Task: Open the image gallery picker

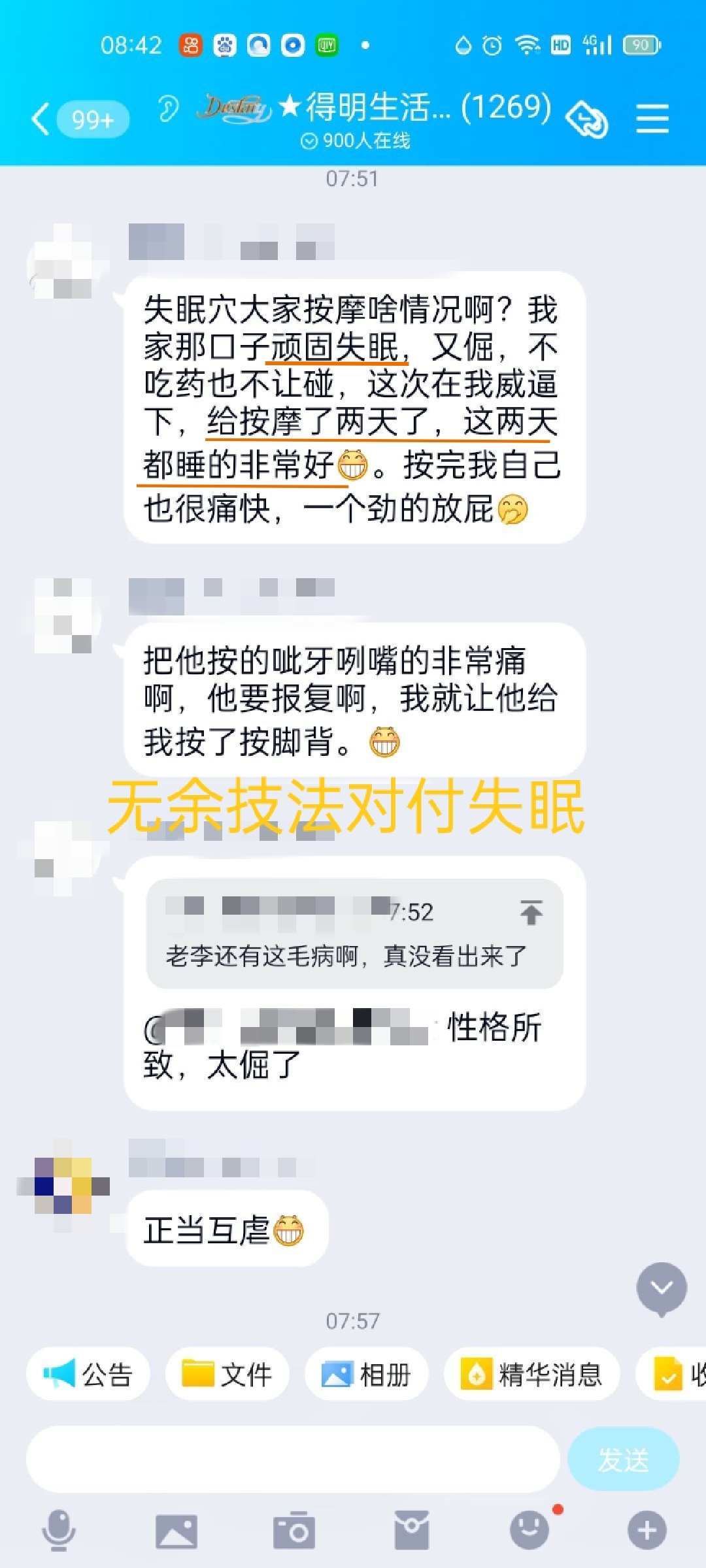Action: [176, 1531]
